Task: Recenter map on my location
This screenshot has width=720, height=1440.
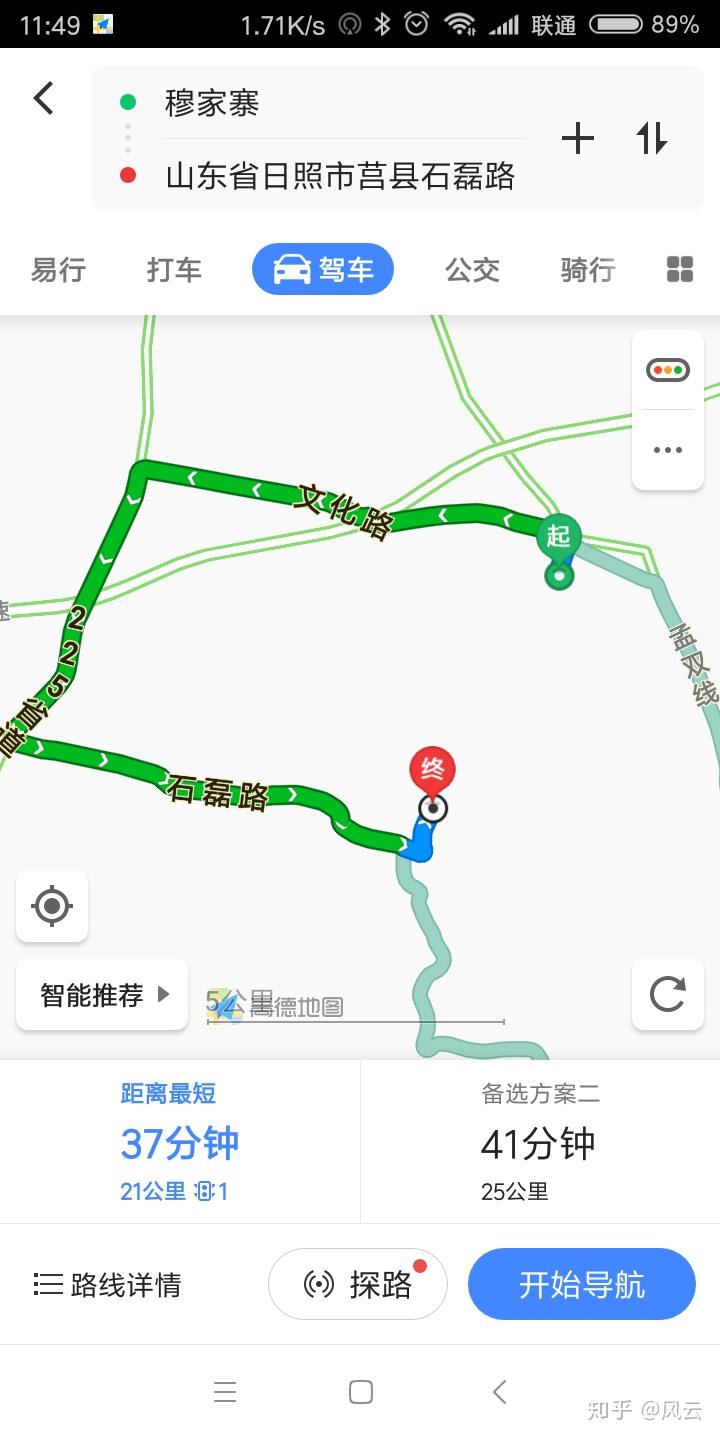Action: (x=52, y=907)
